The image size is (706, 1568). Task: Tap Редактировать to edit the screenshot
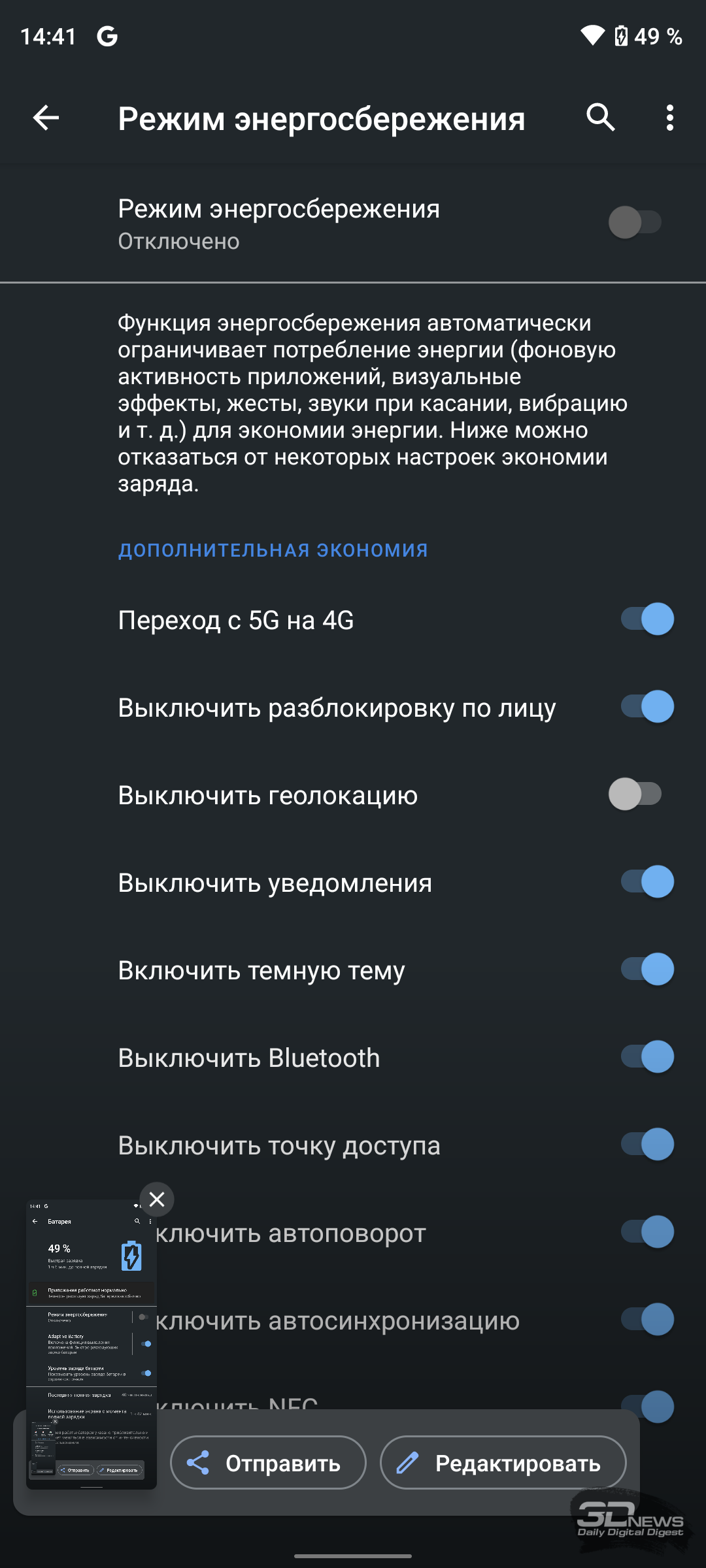503,1462
